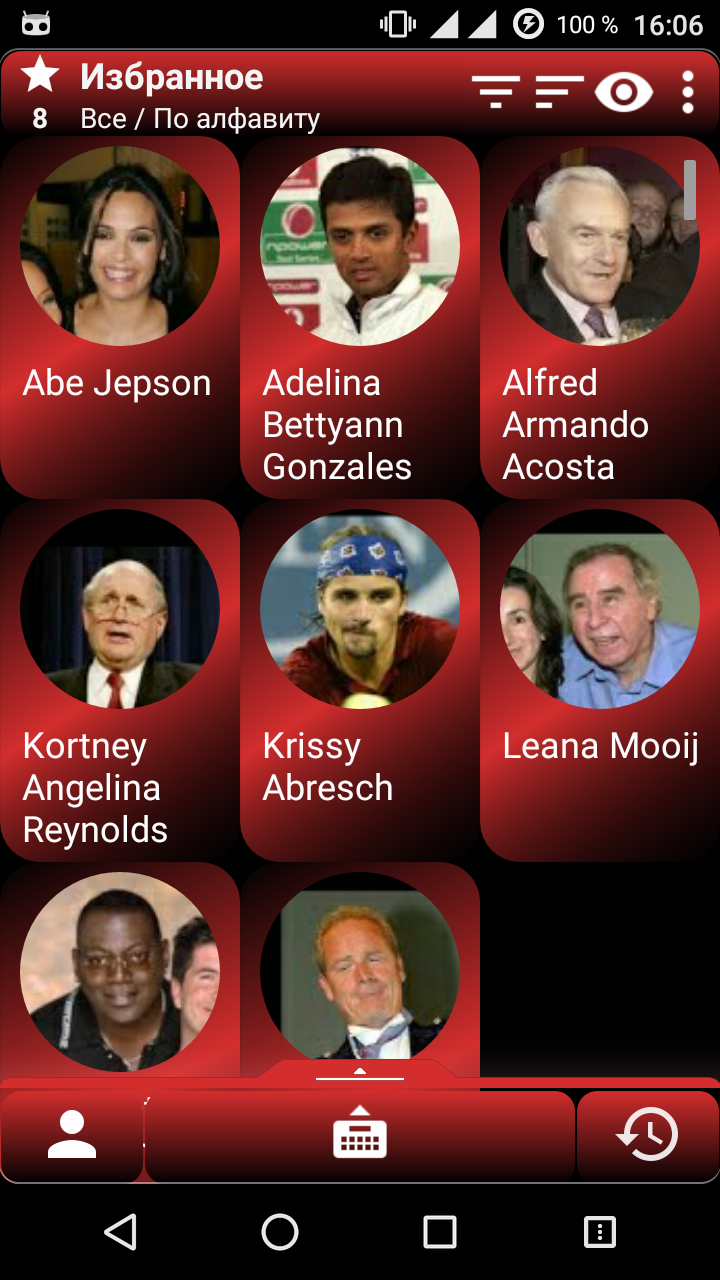Screen dimensions: 720x1280
Task: Toggle the eye visibility icon
Action: click(623, 92)
